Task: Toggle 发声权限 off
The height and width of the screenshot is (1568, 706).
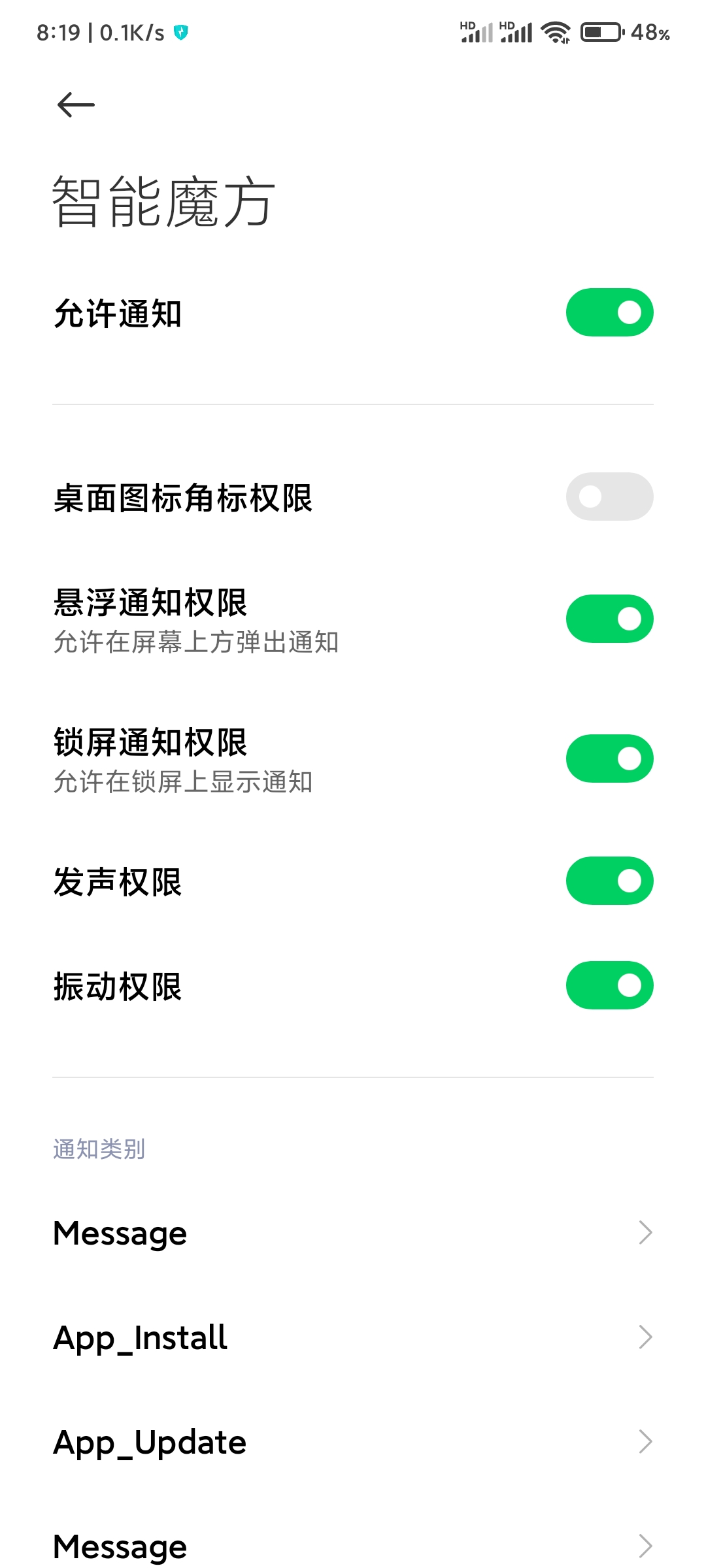Action: 609,881
